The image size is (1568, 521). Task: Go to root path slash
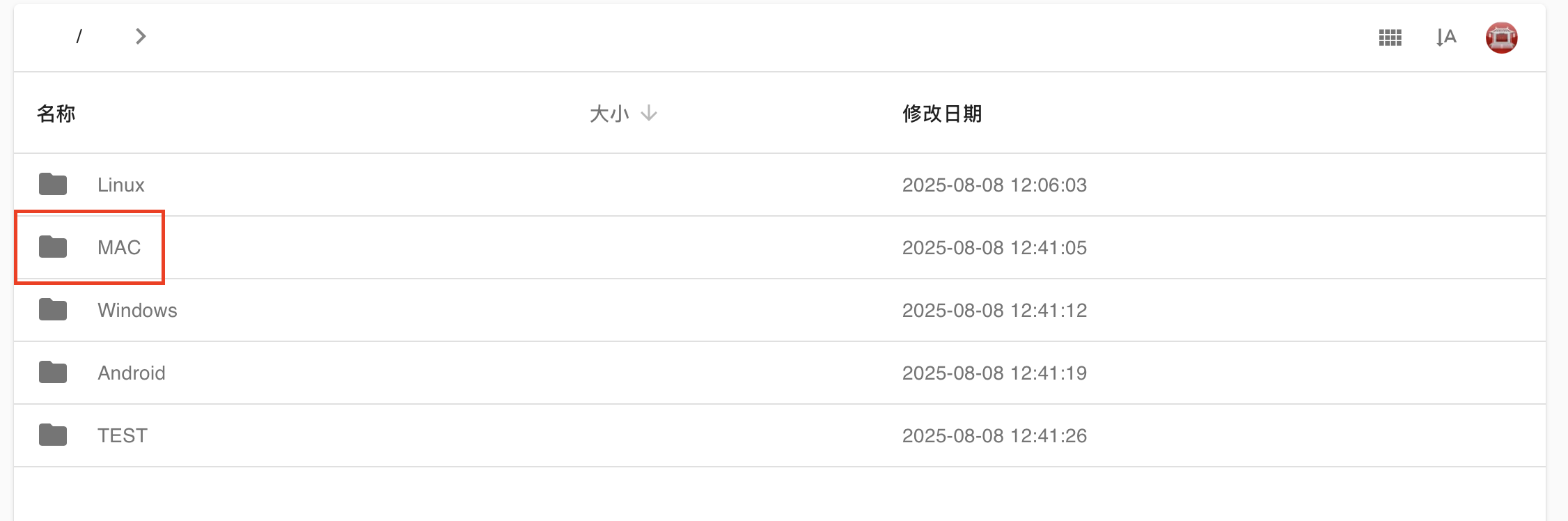pyautogui.click(x=79, y=36)
